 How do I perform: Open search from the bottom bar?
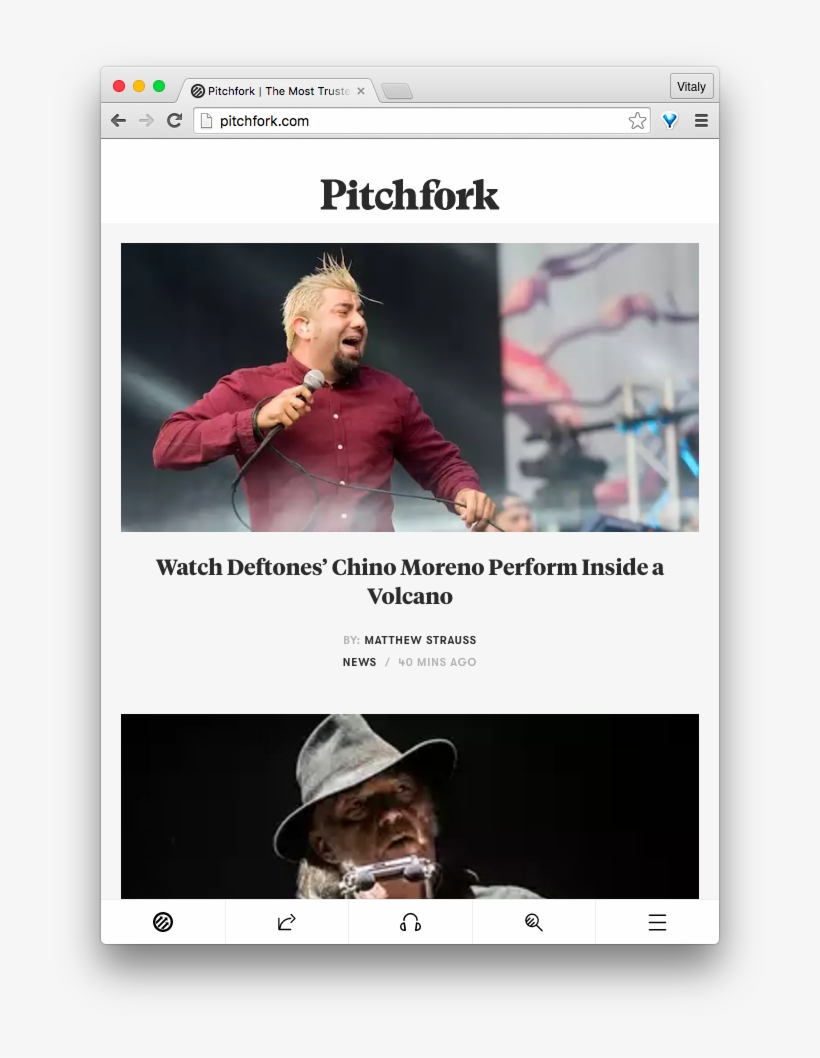(534, 922)
